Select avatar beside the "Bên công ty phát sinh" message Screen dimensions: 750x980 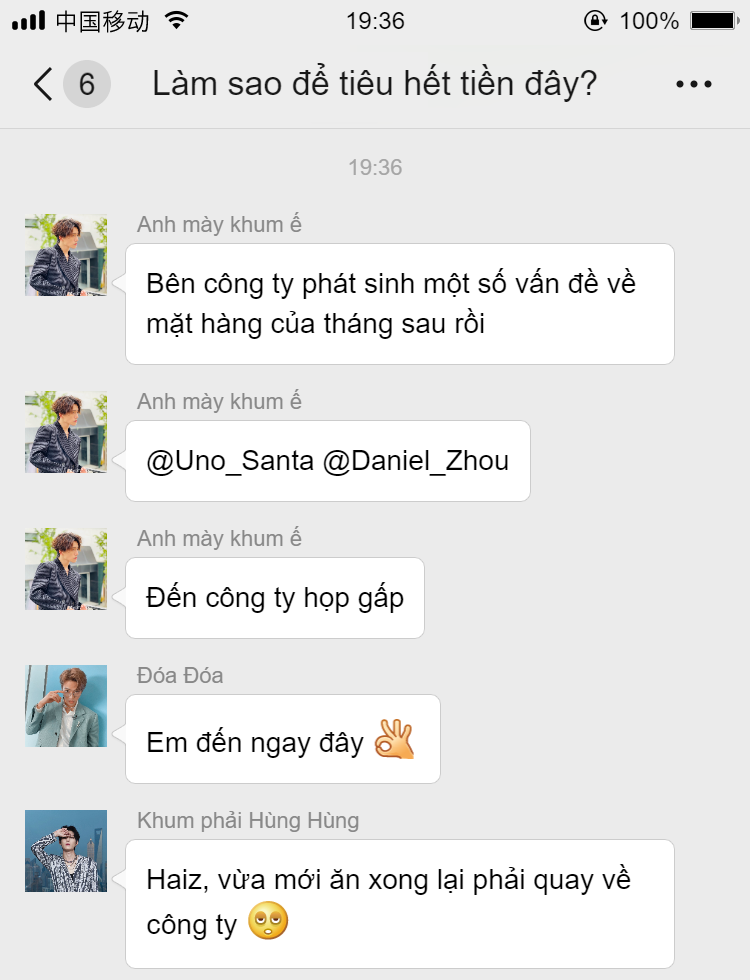66,255
